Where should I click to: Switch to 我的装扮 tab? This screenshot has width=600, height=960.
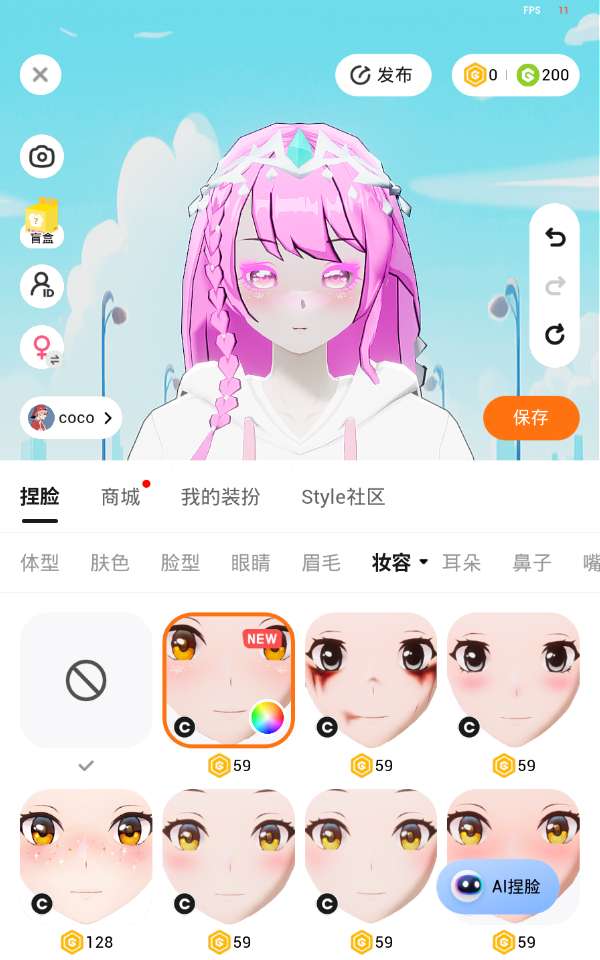point(220,497)
